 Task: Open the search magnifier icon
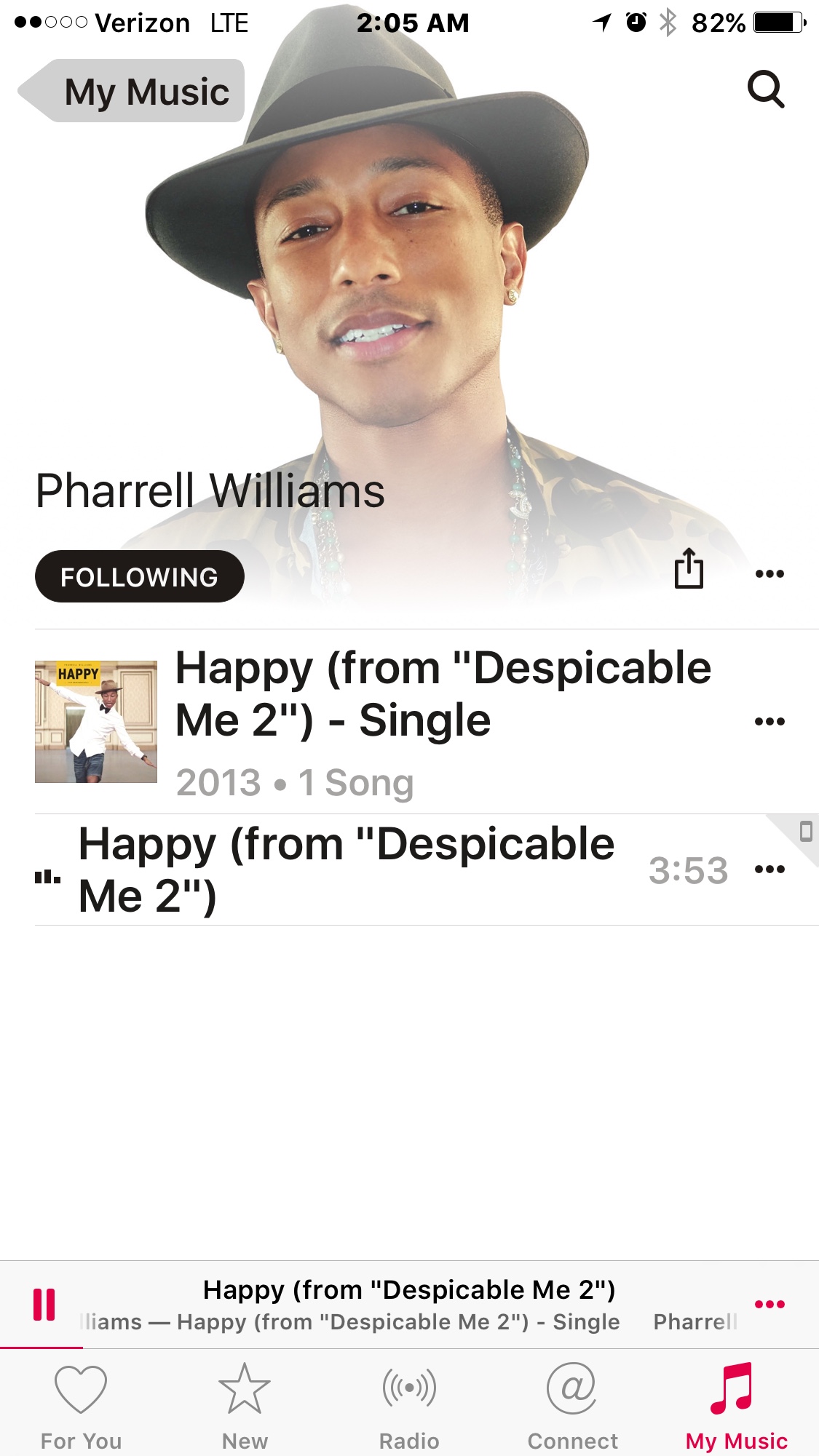point(766,90)
